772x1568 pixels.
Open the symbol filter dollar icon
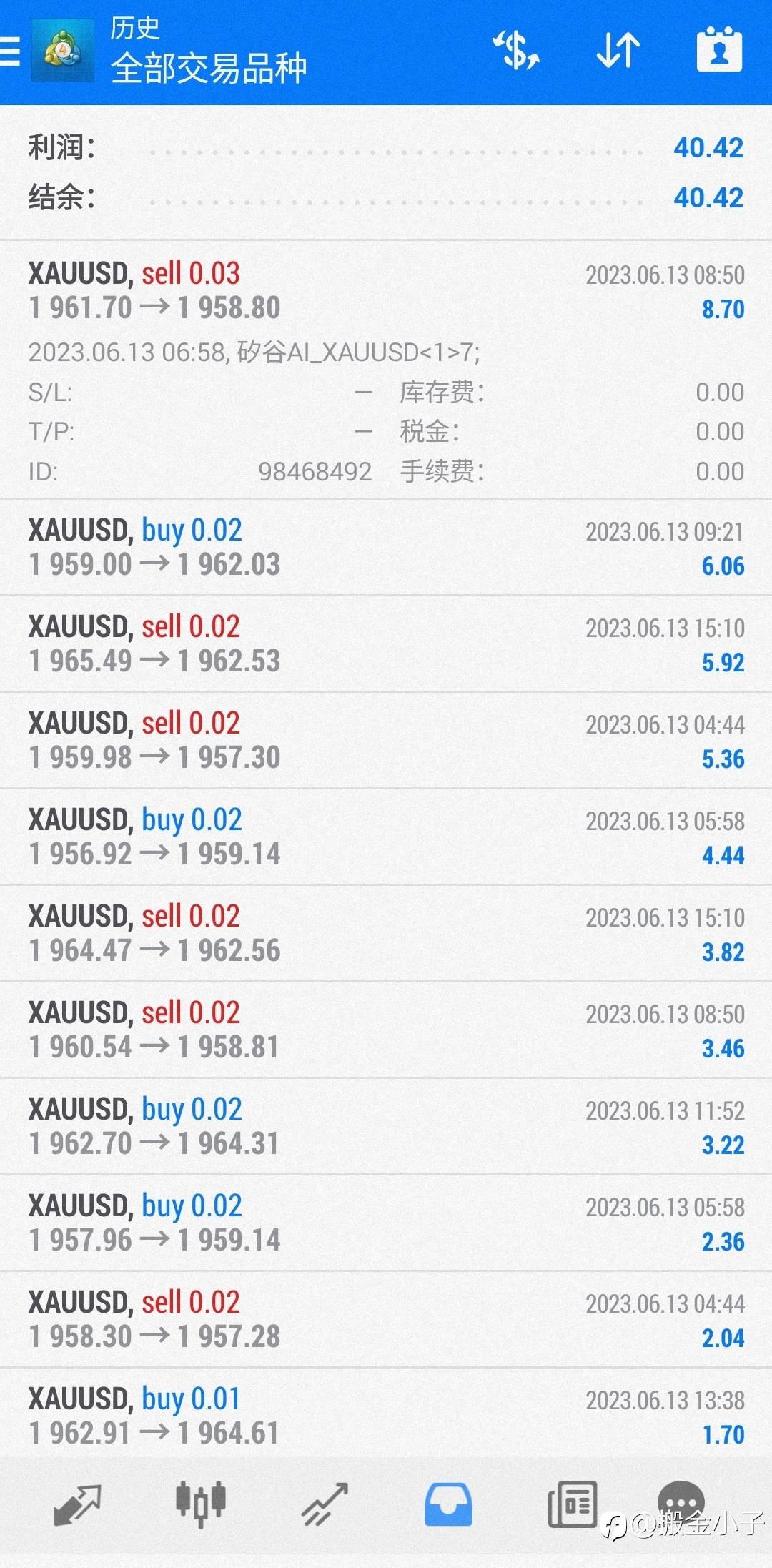(515, 51)
